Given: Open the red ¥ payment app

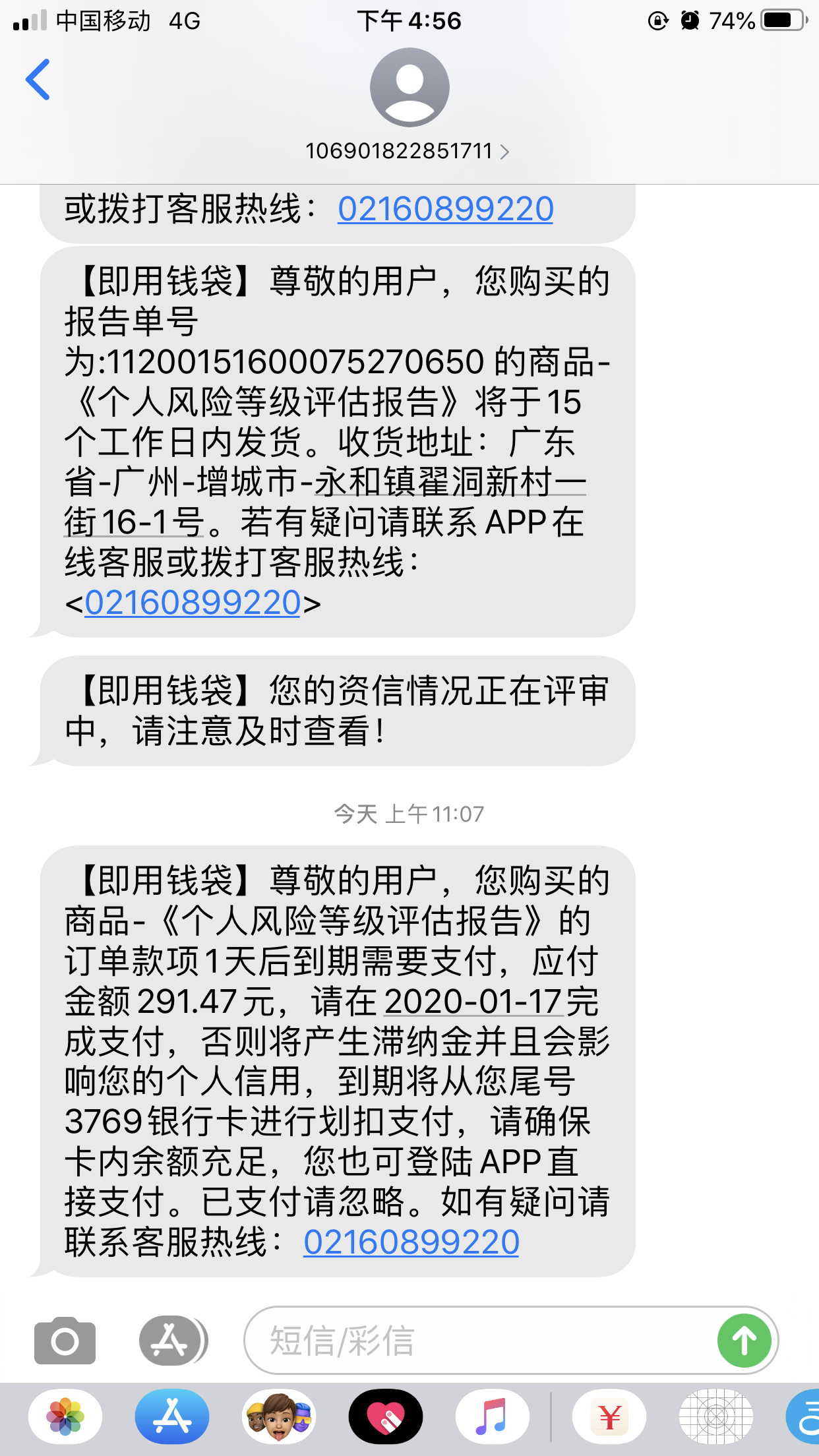Looking at the screenshot, I should coord(609,1416).
